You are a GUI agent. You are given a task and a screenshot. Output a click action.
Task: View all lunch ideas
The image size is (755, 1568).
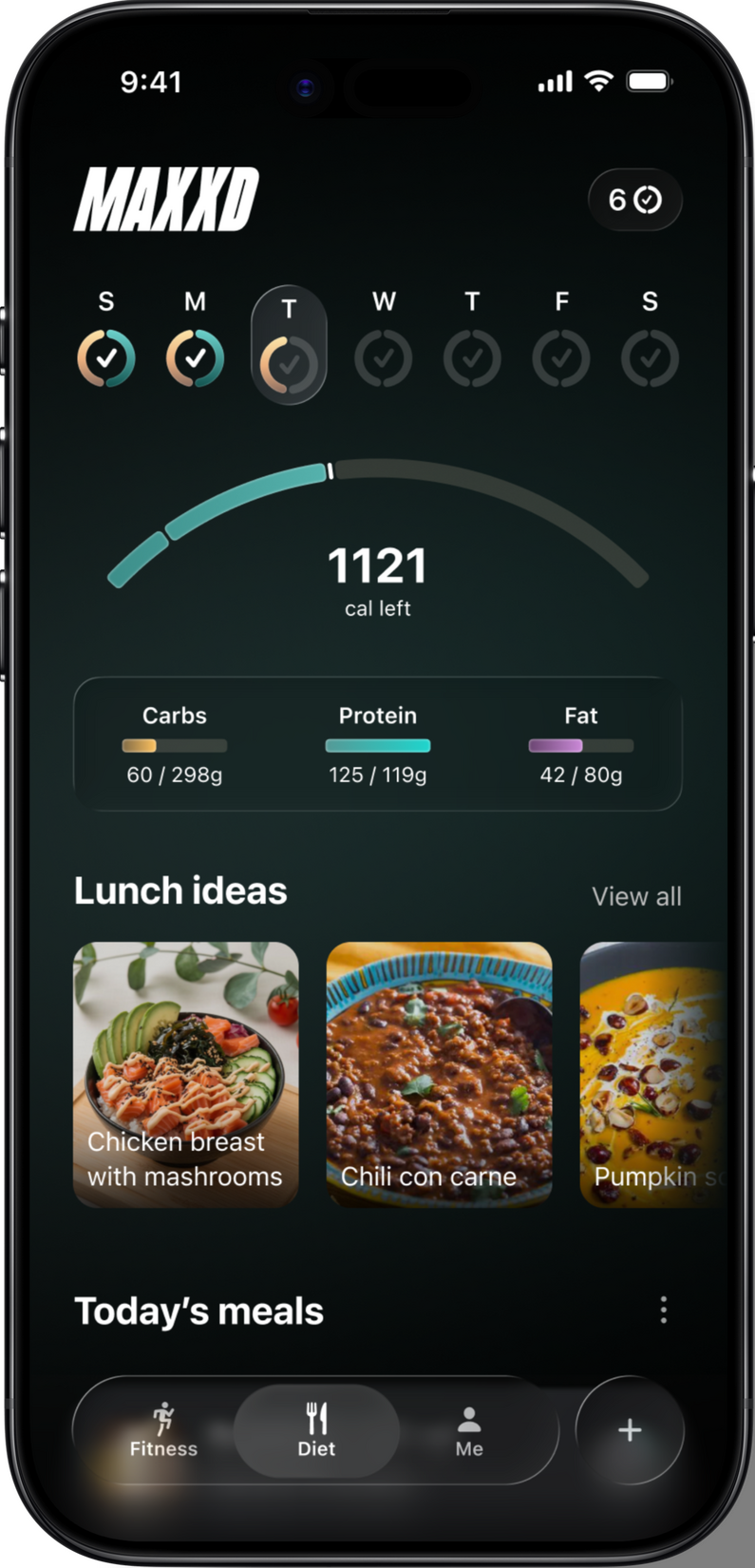[635, 896]
